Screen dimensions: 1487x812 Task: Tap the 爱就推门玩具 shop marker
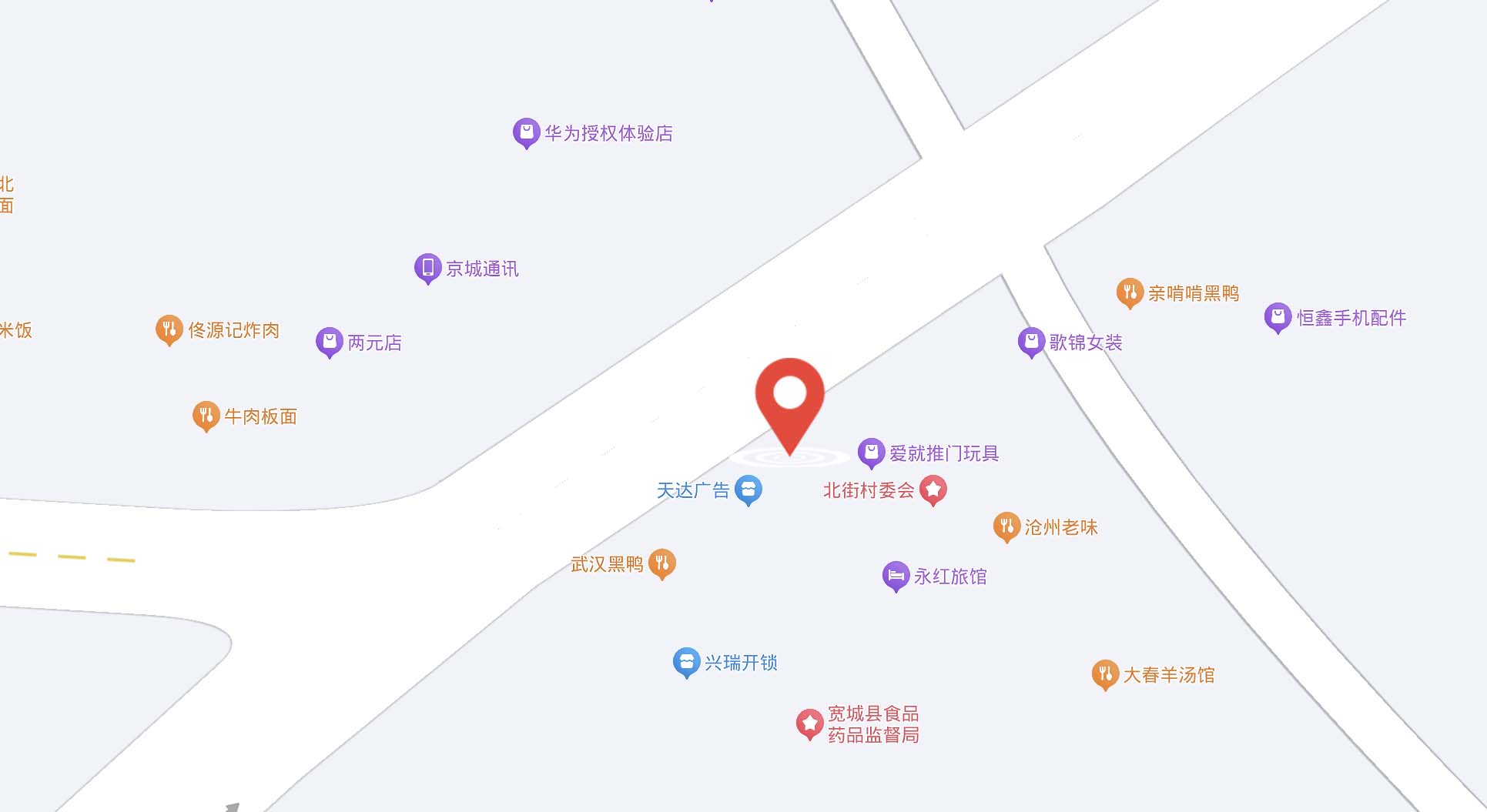point(871,453)
